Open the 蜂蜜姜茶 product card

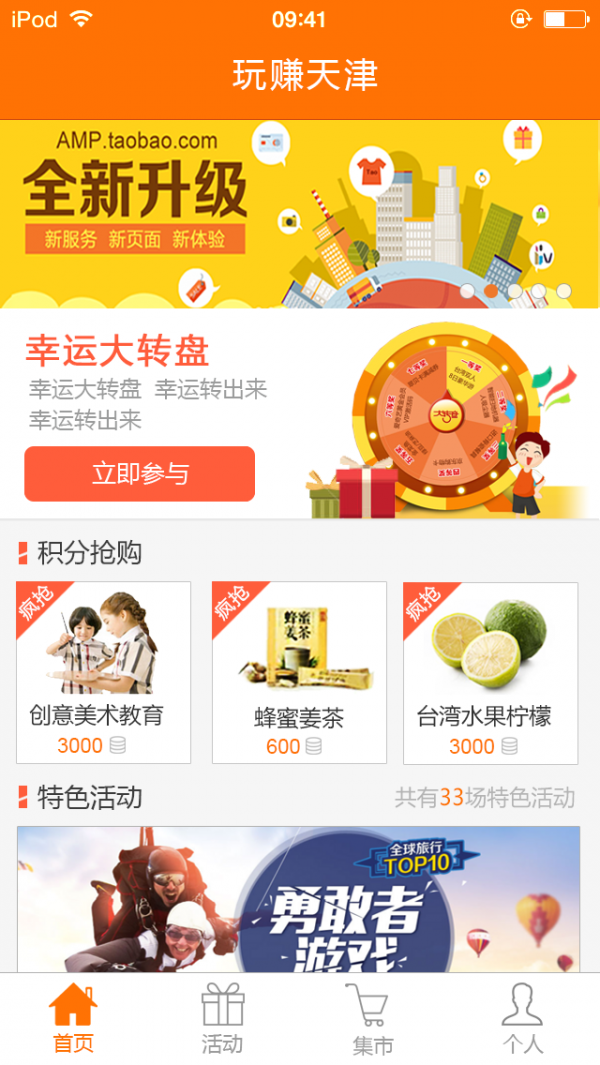coord(299,672)
